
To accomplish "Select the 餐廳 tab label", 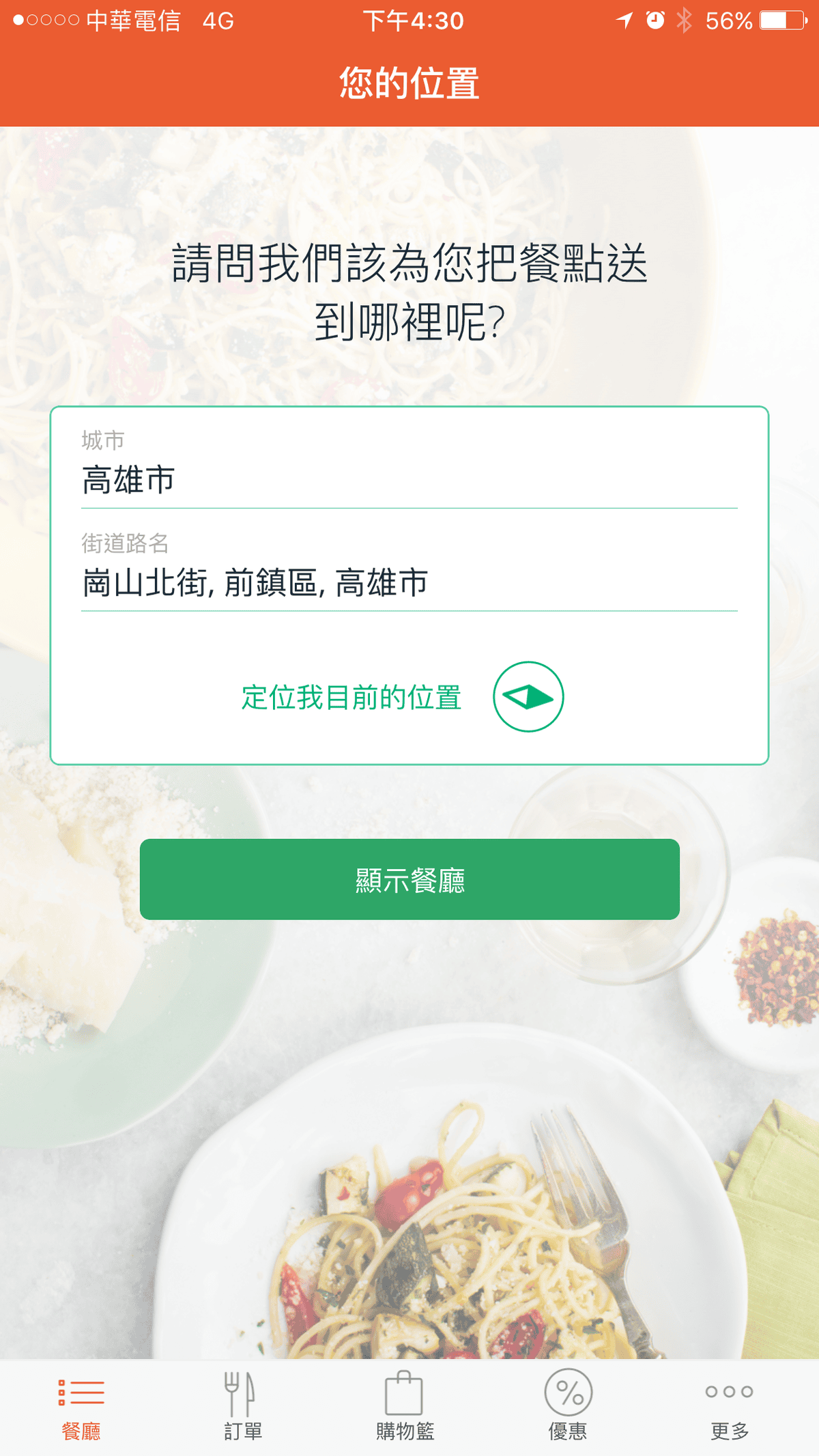I will click(81, 1429).
